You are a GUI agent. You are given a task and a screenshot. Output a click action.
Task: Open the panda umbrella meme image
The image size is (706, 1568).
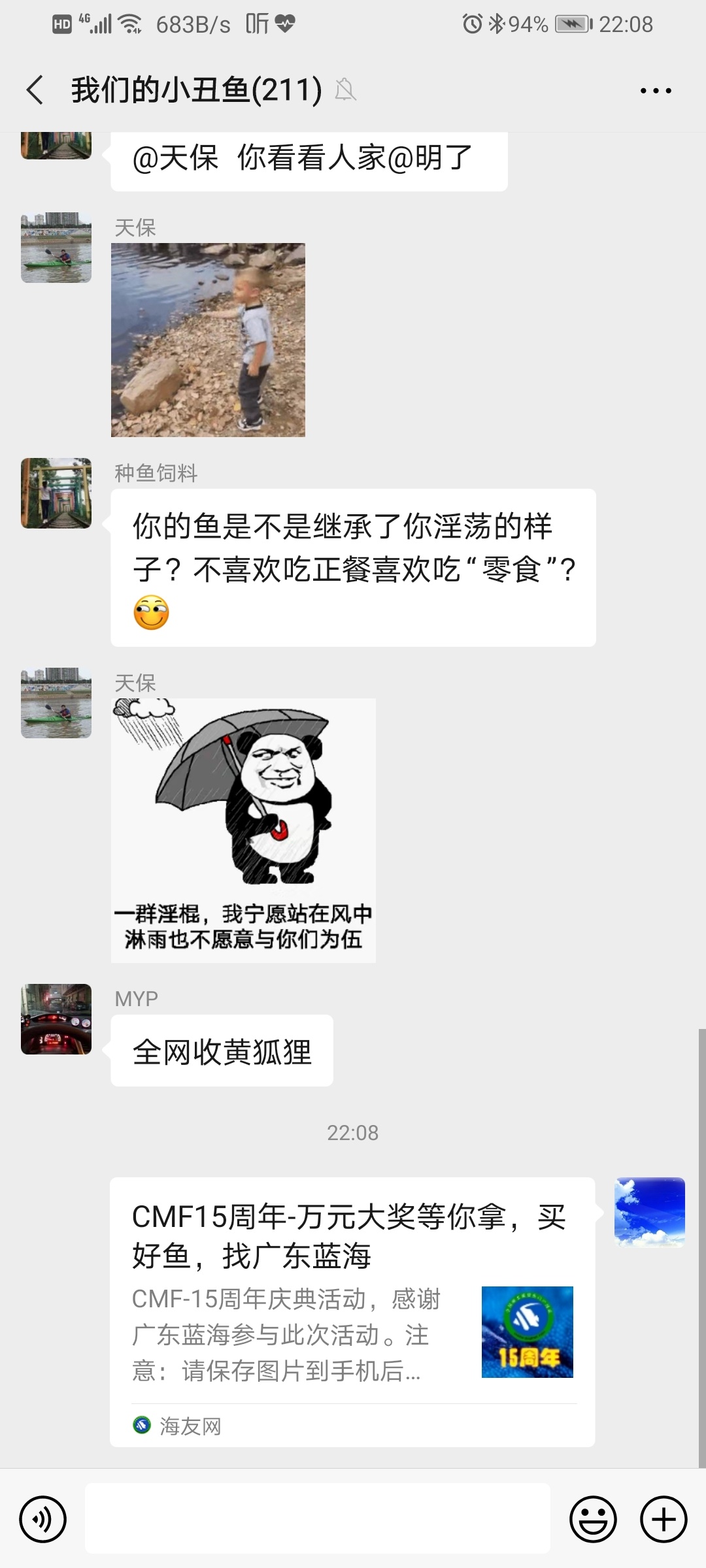coord(243,830)
